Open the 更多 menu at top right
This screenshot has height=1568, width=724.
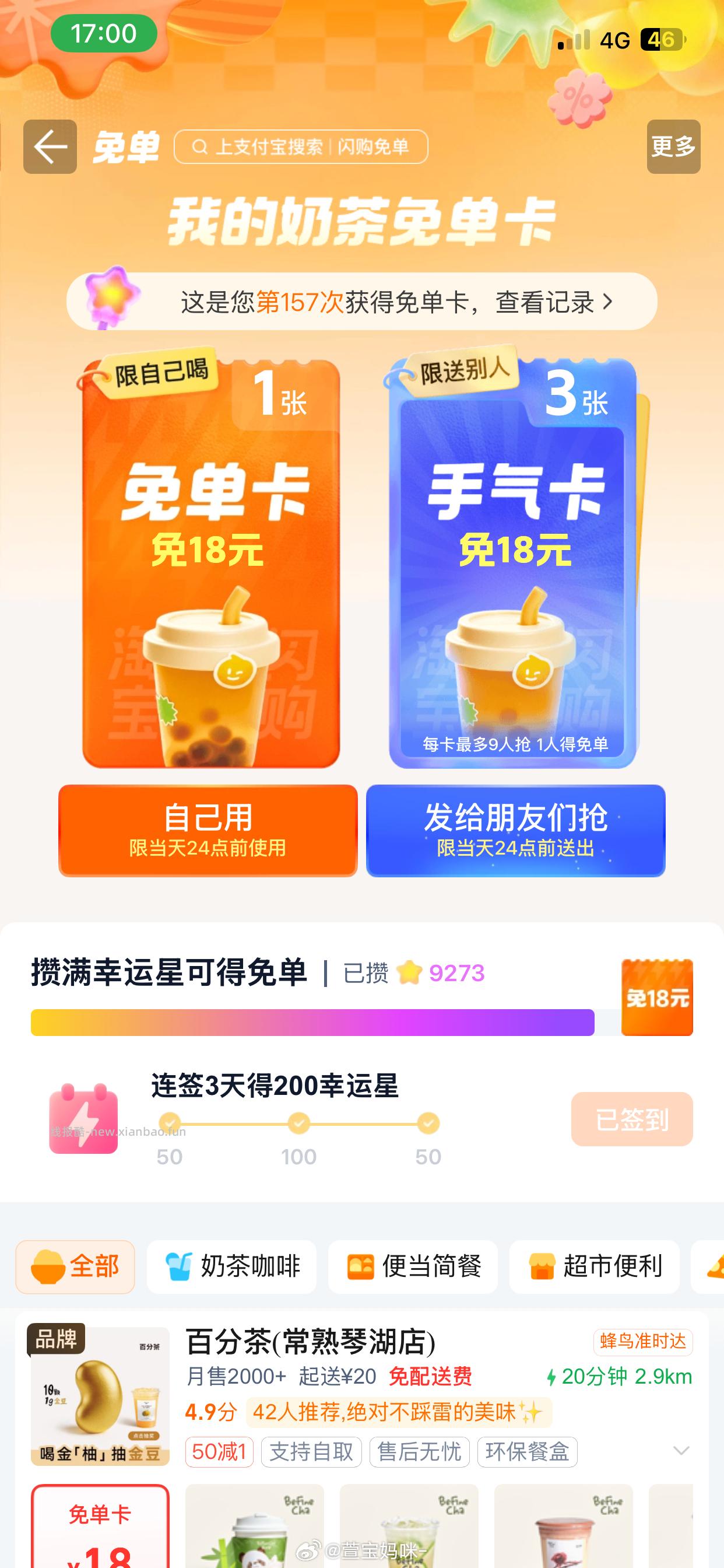673,146
